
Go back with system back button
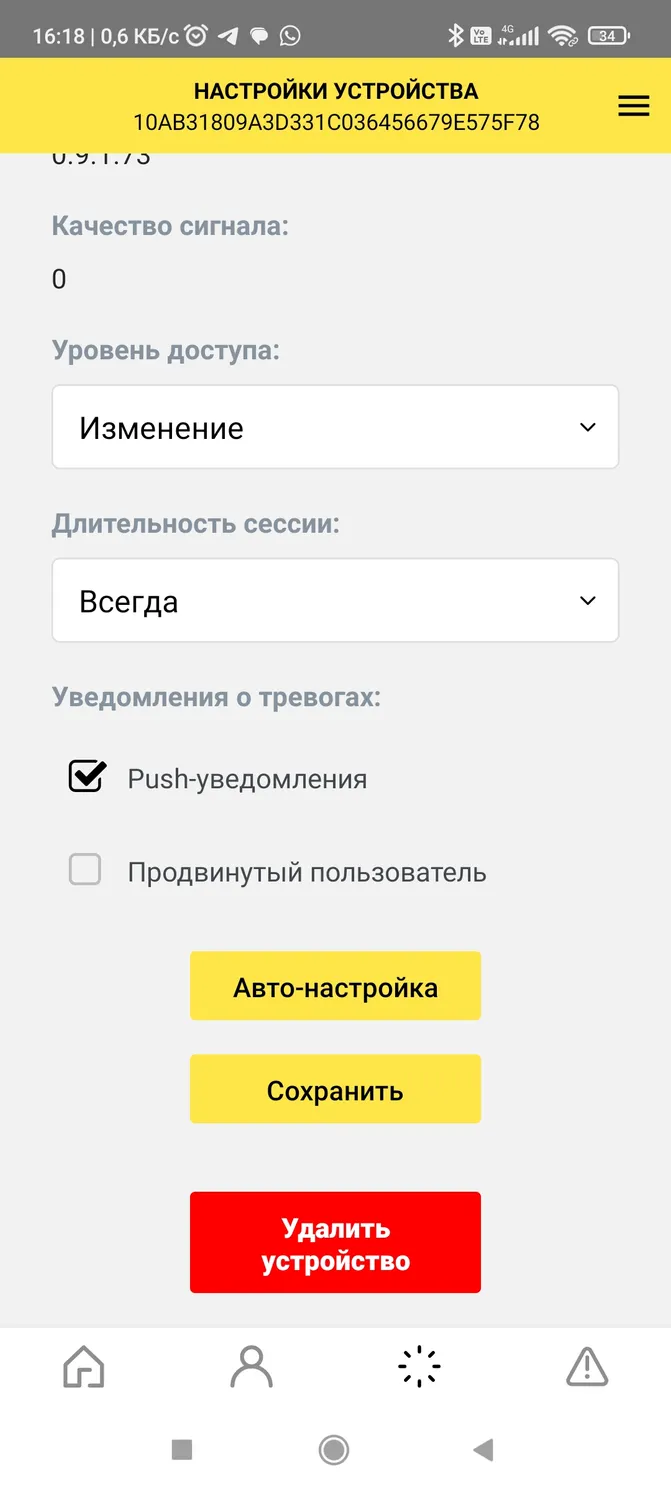pos(483,1449)
